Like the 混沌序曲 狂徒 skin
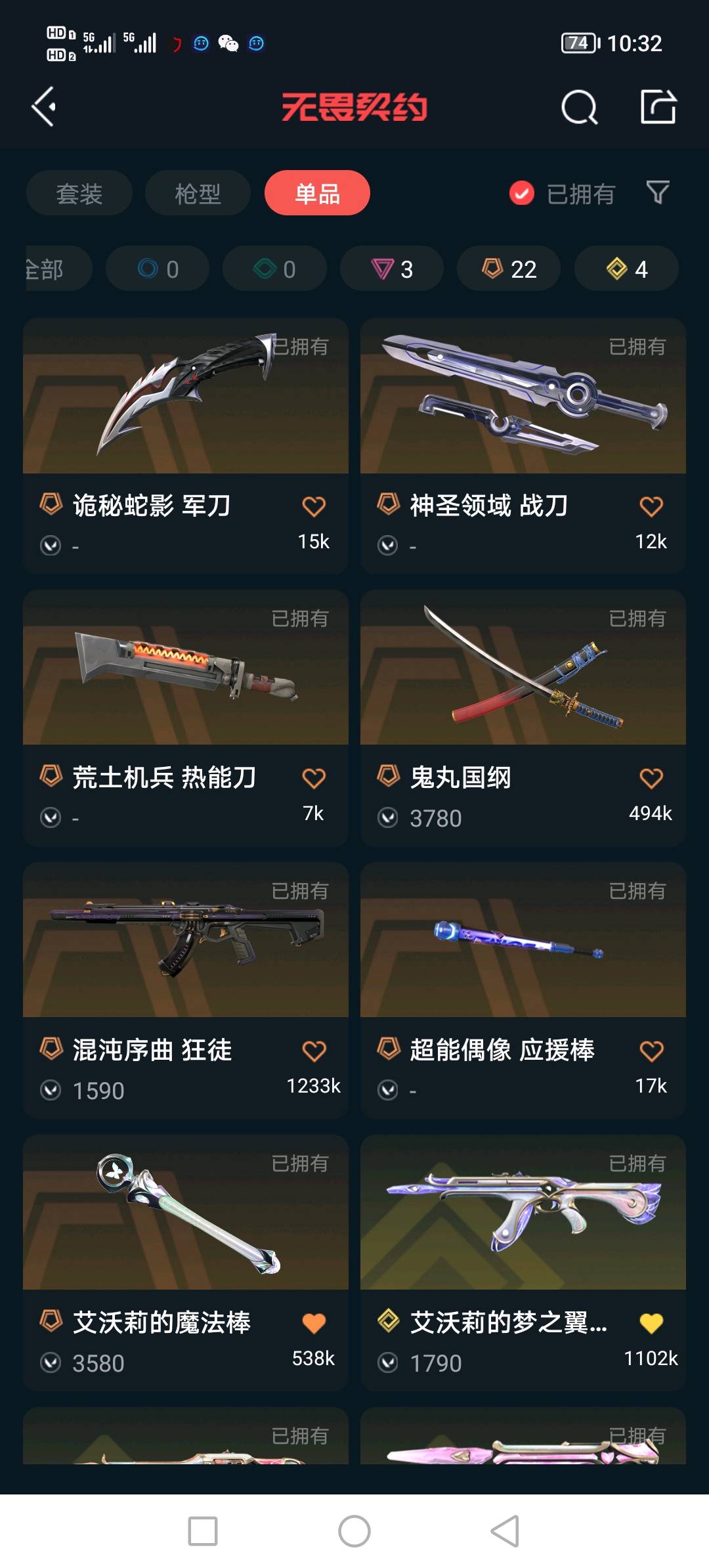The image size is (709, 1568). [314, 1051]
